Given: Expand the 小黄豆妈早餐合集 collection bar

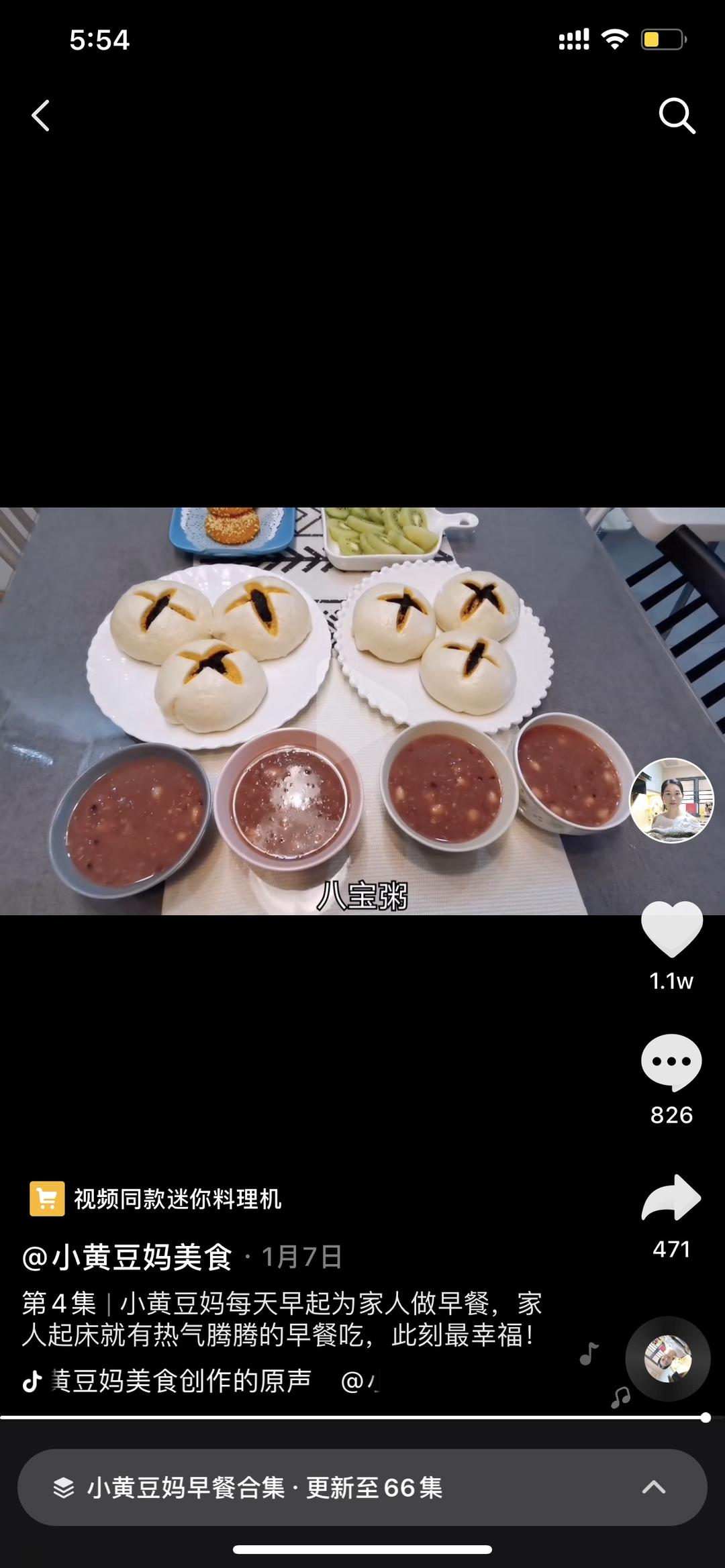Looking at the screenshot, I should [x=362, y=1487].
